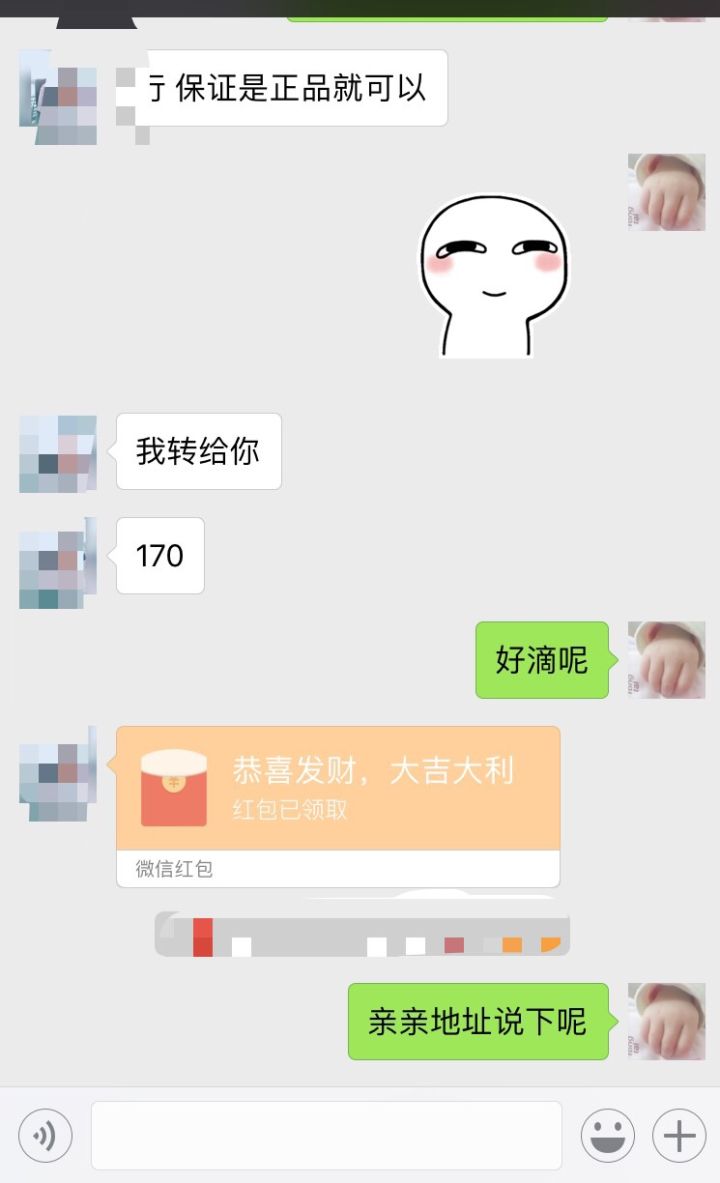Image resolution: width=720 pixels, height=1183 pixels.
Task: Tap the message text input field
Action: (x=326, y=1136)
